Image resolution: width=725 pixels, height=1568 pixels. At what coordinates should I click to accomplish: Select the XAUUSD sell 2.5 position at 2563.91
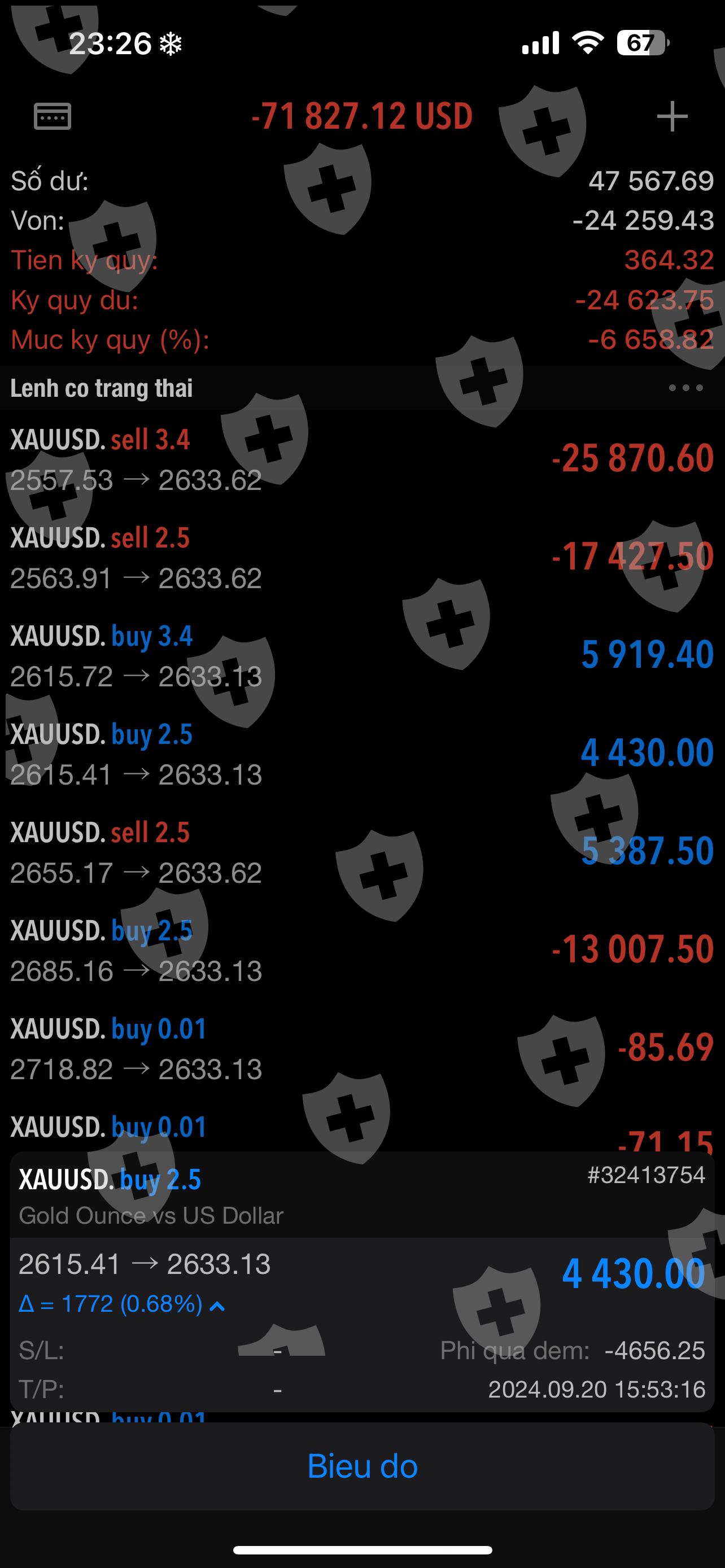coord(362,557)
